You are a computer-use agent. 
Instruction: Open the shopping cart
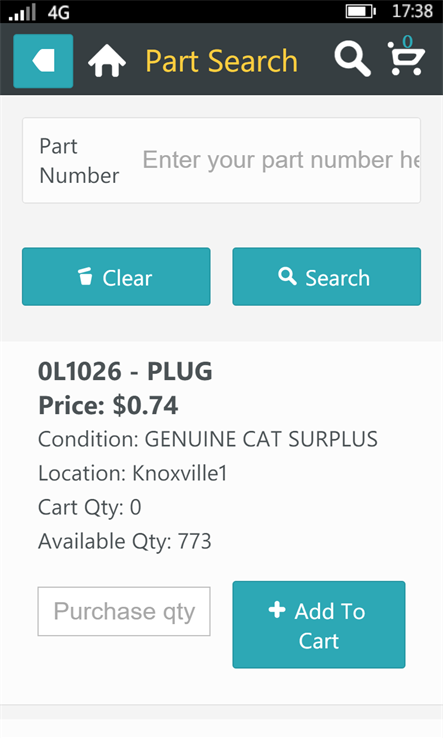(x=406, y=56)
